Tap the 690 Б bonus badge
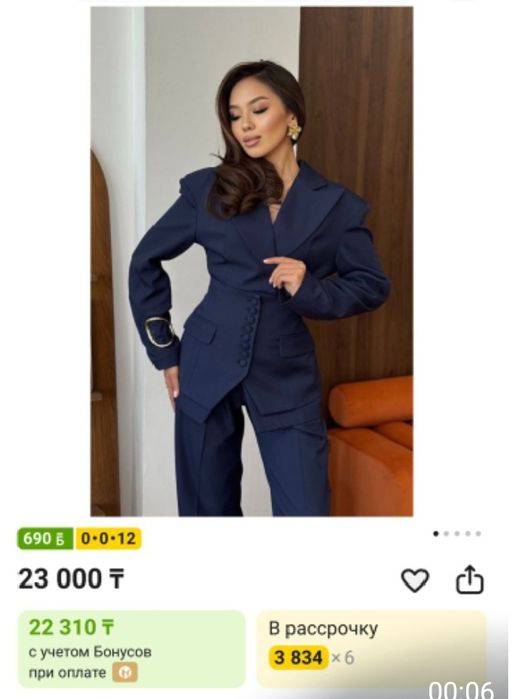The height and width of the screenshot is (699, 512). tap(45, 539)
